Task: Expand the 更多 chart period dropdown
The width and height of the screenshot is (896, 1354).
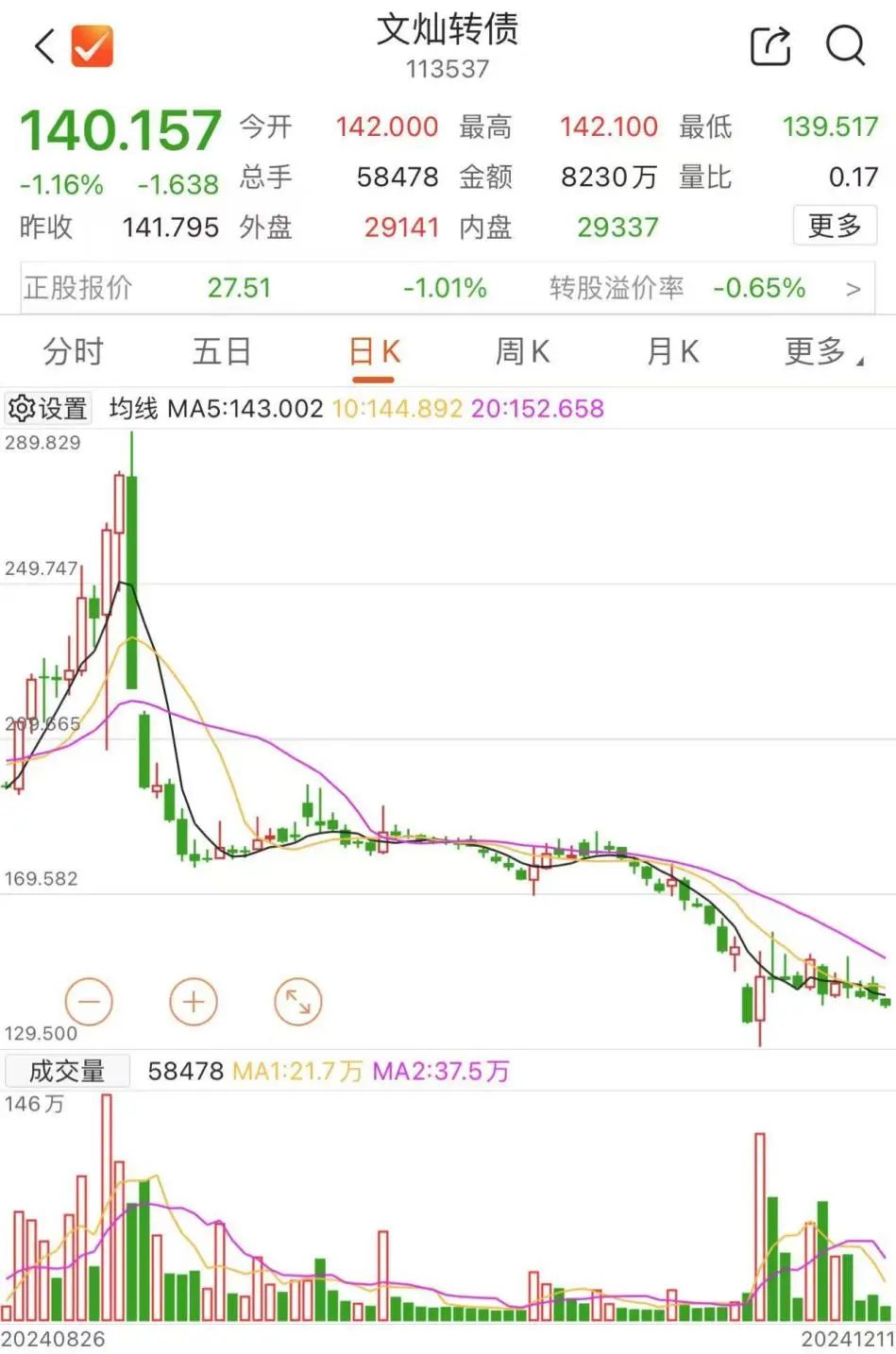Action: point(823,352)
